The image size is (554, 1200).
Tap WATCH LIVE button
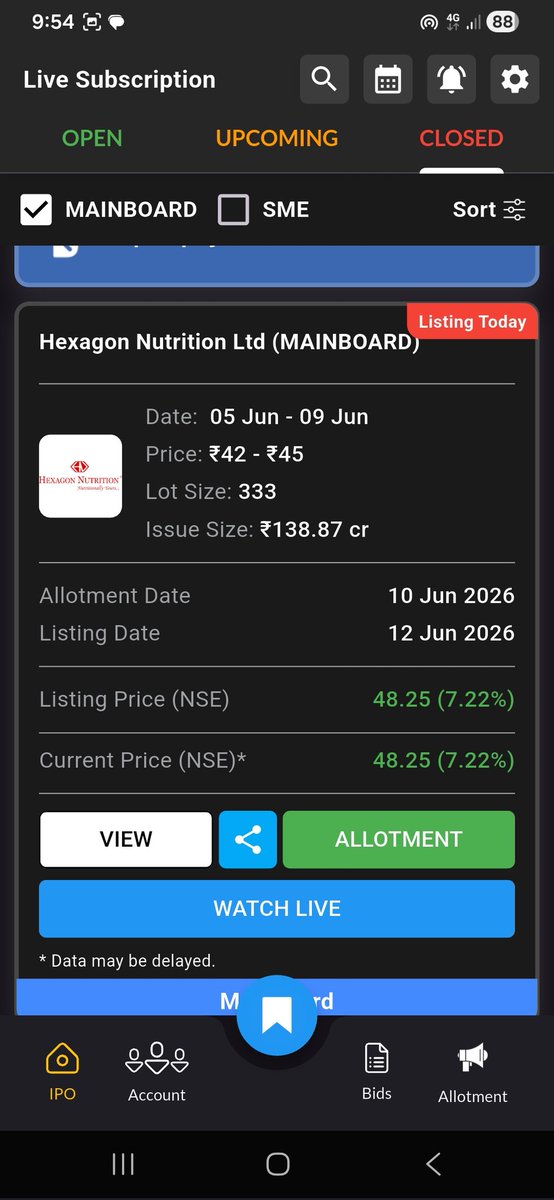[277, 908]
